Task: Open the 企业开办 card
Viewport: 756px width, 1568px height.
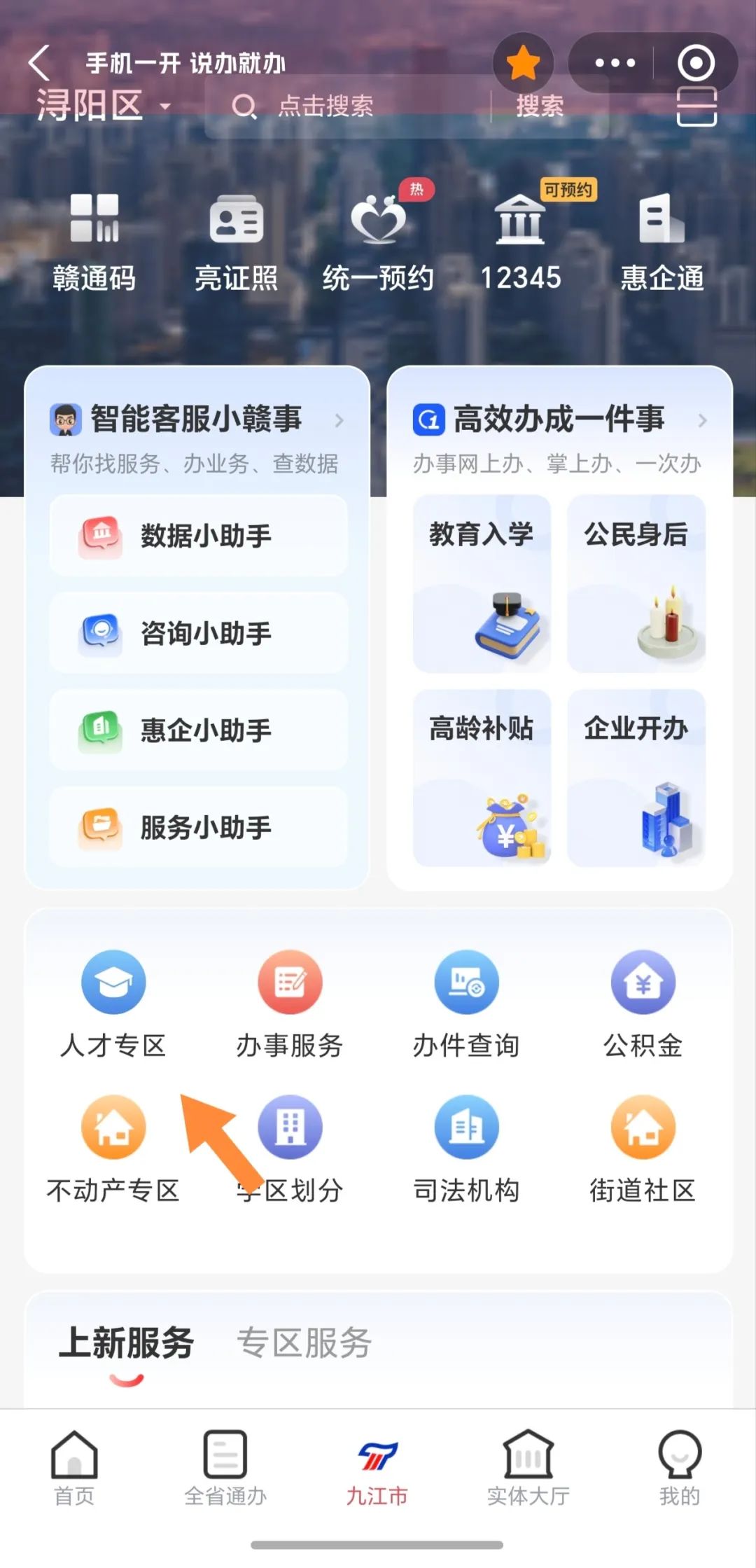Action: click(636, 777)
